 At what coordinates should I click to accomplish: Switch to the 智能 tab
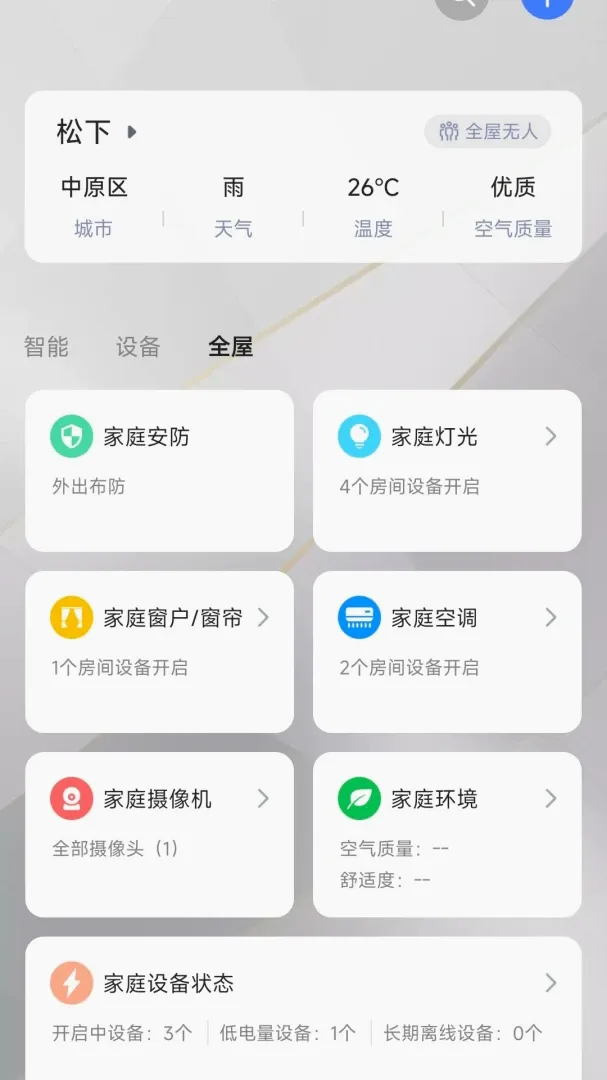click(x=46, y=346)
